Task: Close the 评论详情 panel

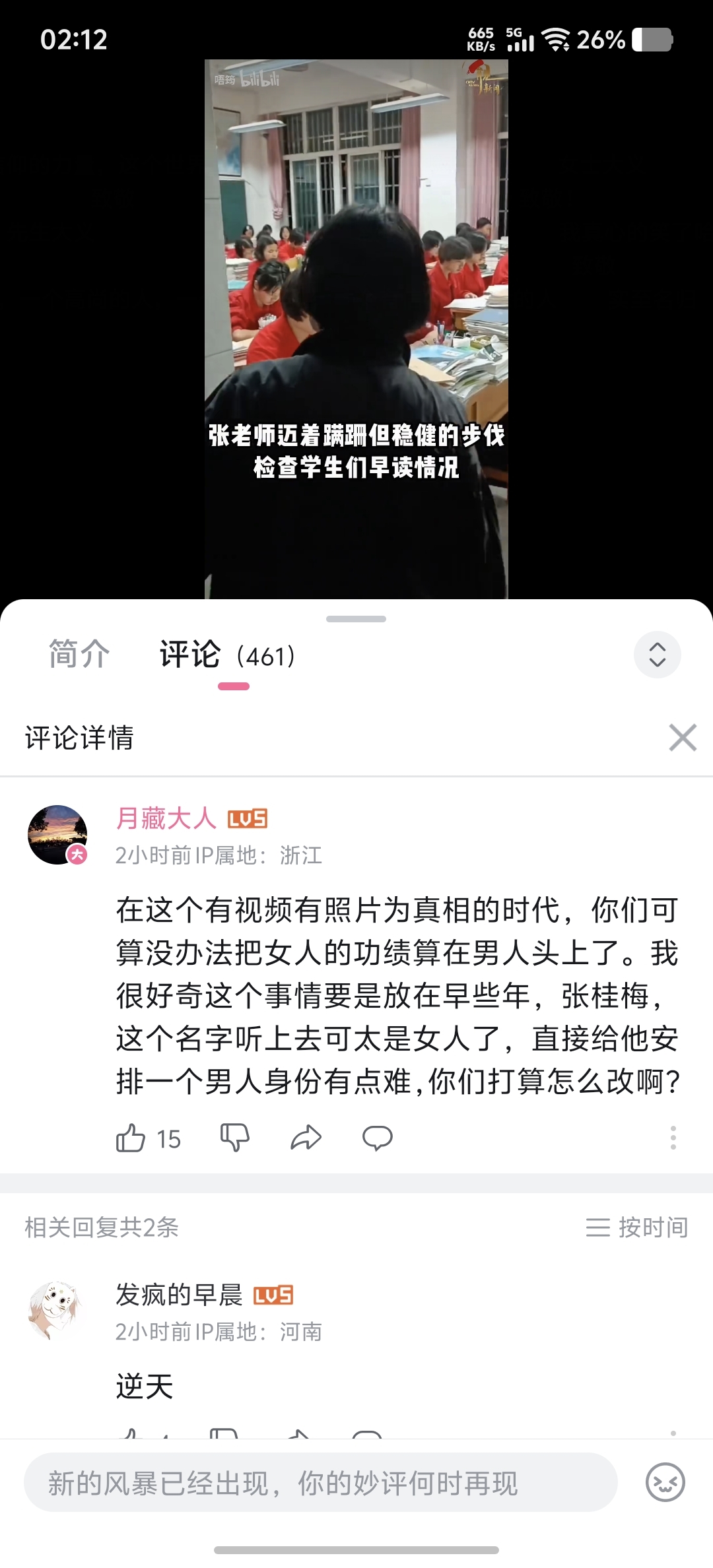Action: [683, 737]
